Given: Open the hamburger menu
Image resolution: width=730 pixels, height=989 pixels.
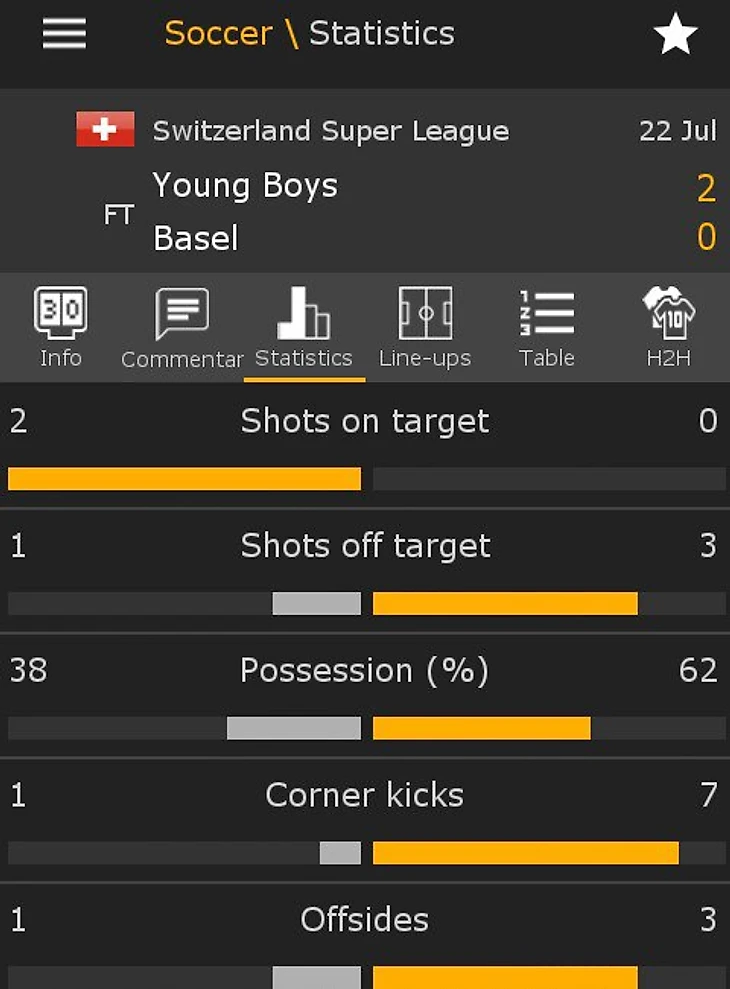Looking at the screenshot, I should [x=64, y=34].
